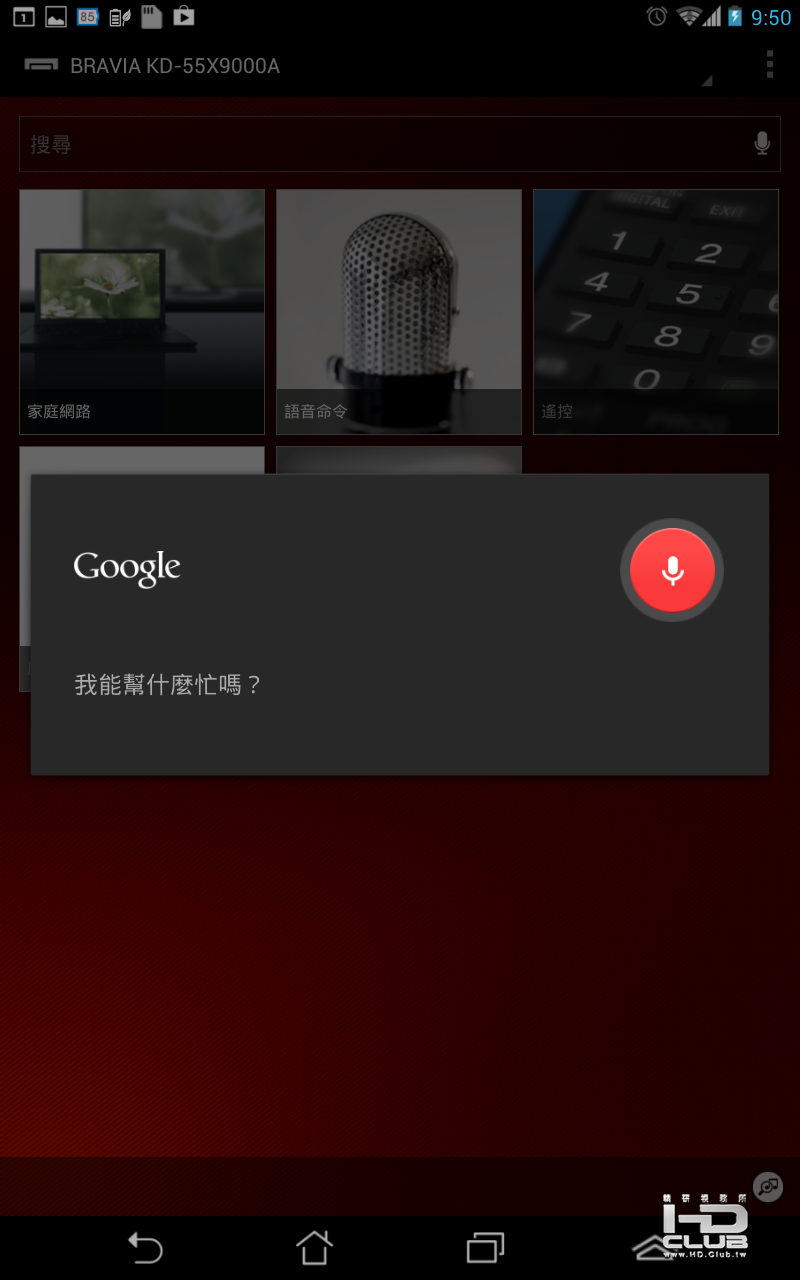
Task: Open the overflow menu in the top bar
Action: 769,64
